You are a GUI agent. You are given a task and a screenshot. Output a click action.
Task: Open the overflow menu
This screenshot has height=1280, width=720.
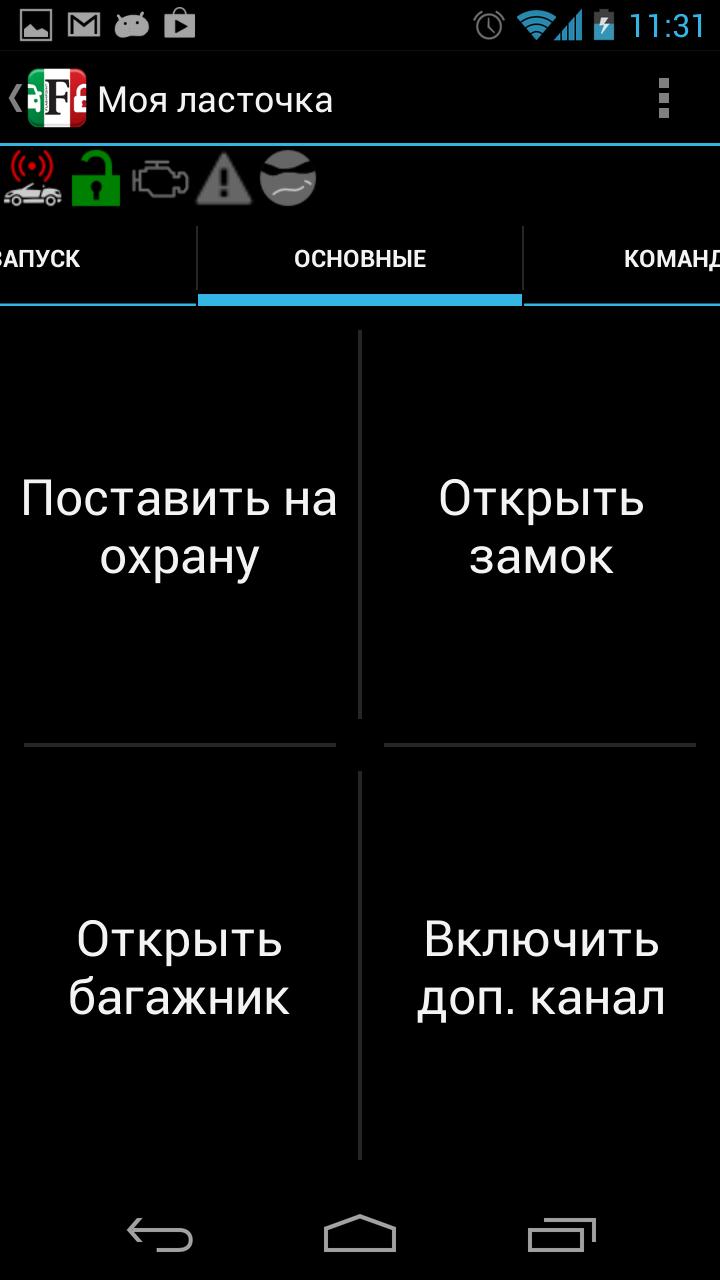tap(663, 99)
